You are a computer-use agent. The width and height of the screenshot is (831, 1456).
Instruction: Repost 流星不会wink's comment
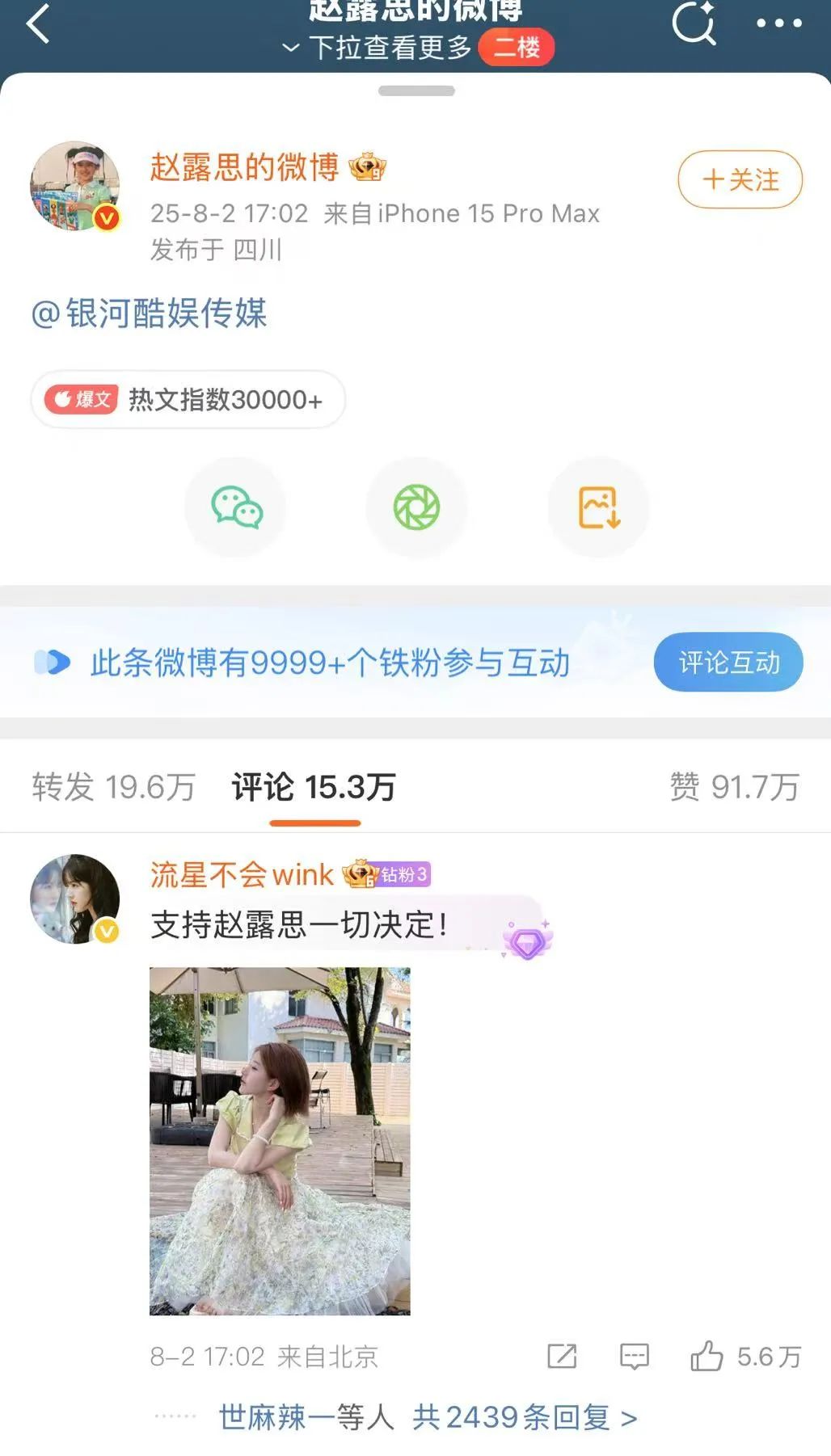562,1356
